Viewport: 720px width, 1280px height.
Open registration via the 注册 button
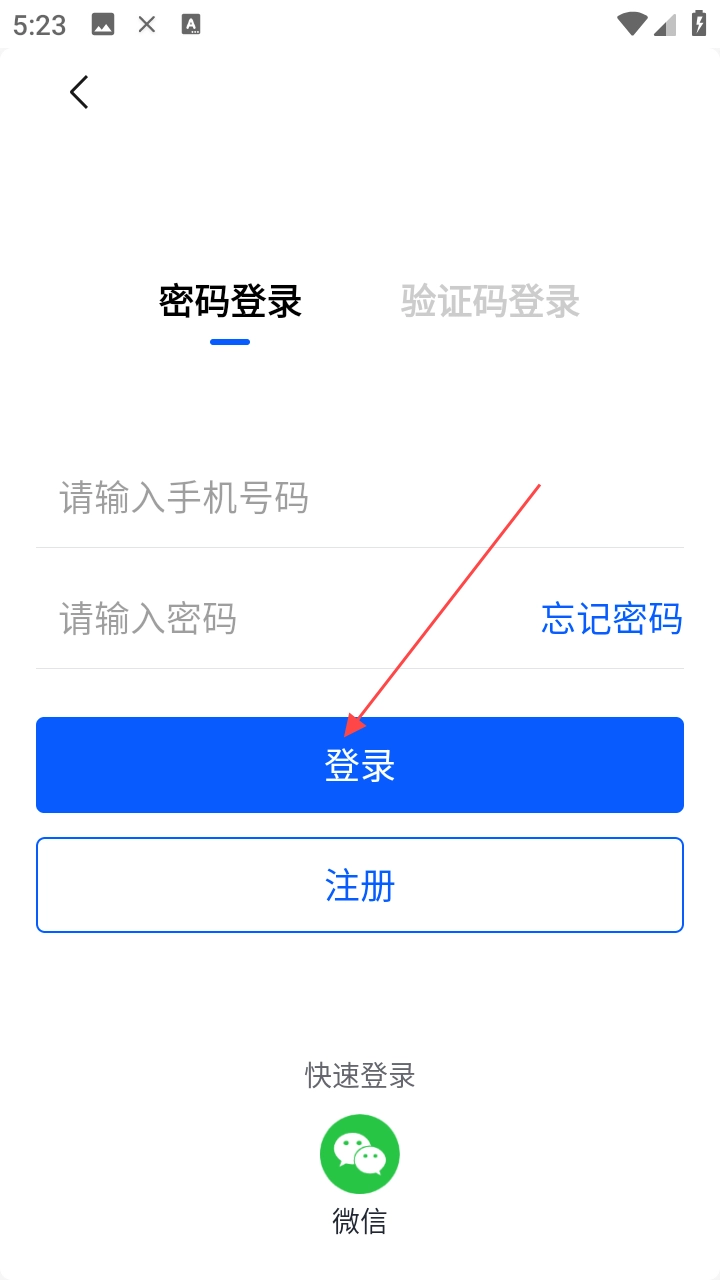point(360,885)
